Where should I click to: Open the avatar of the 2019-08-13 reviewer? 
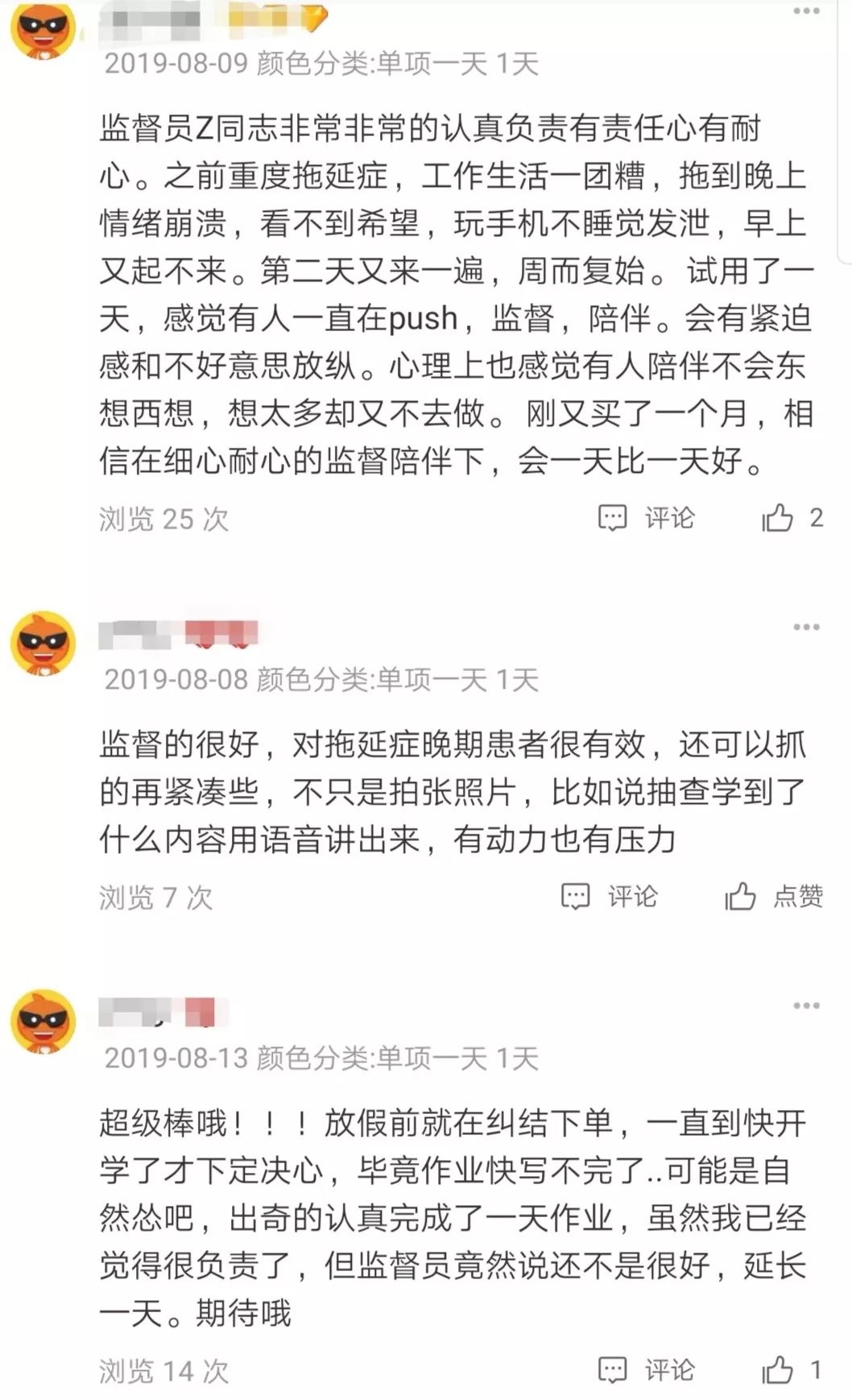pos(43,1021)
